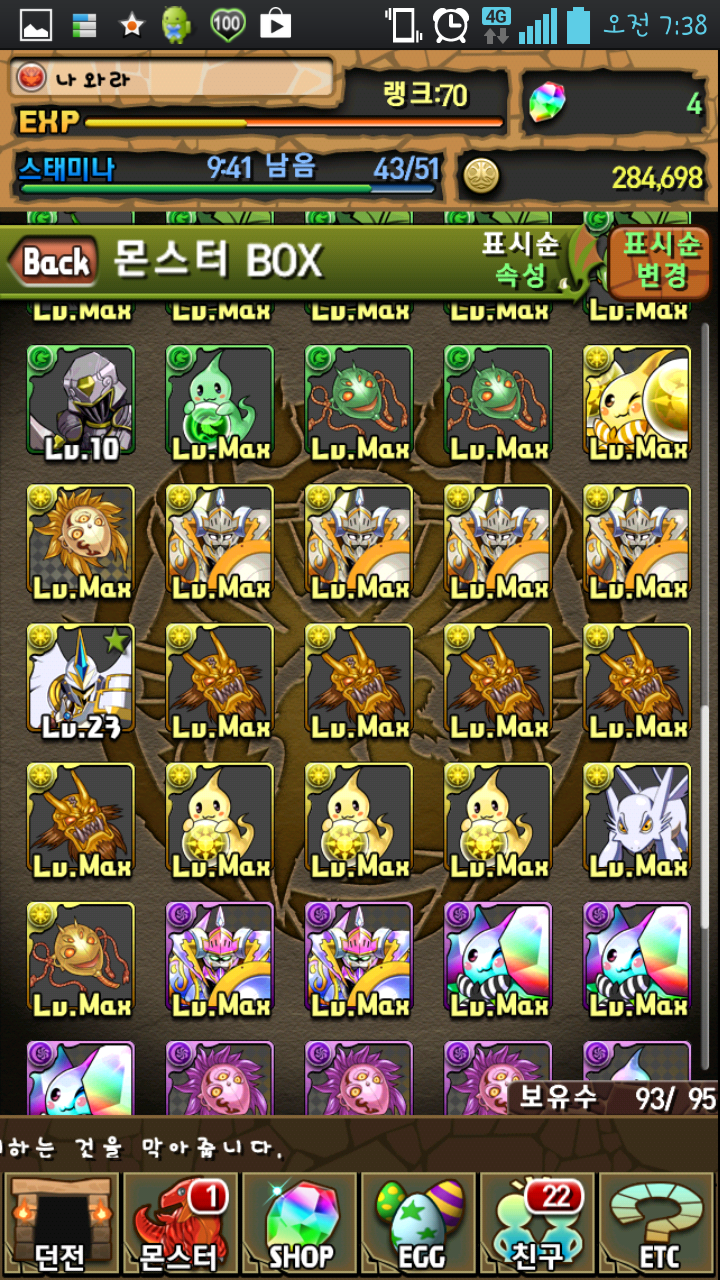
Task: Open the SHOP tab
Action: coord(299,1224)
